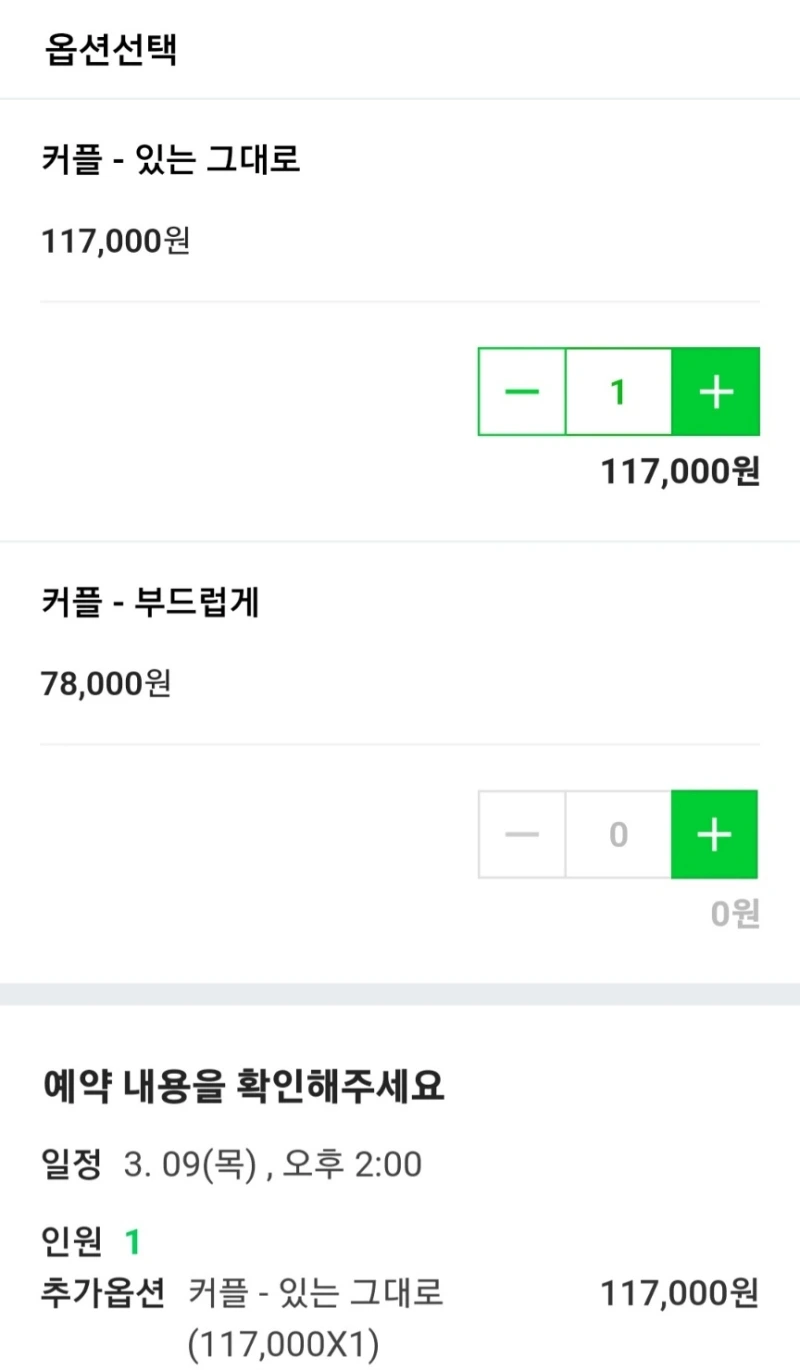
Task: Click the total 117,000원 in the summary
Action: [x=681, y=1294]
